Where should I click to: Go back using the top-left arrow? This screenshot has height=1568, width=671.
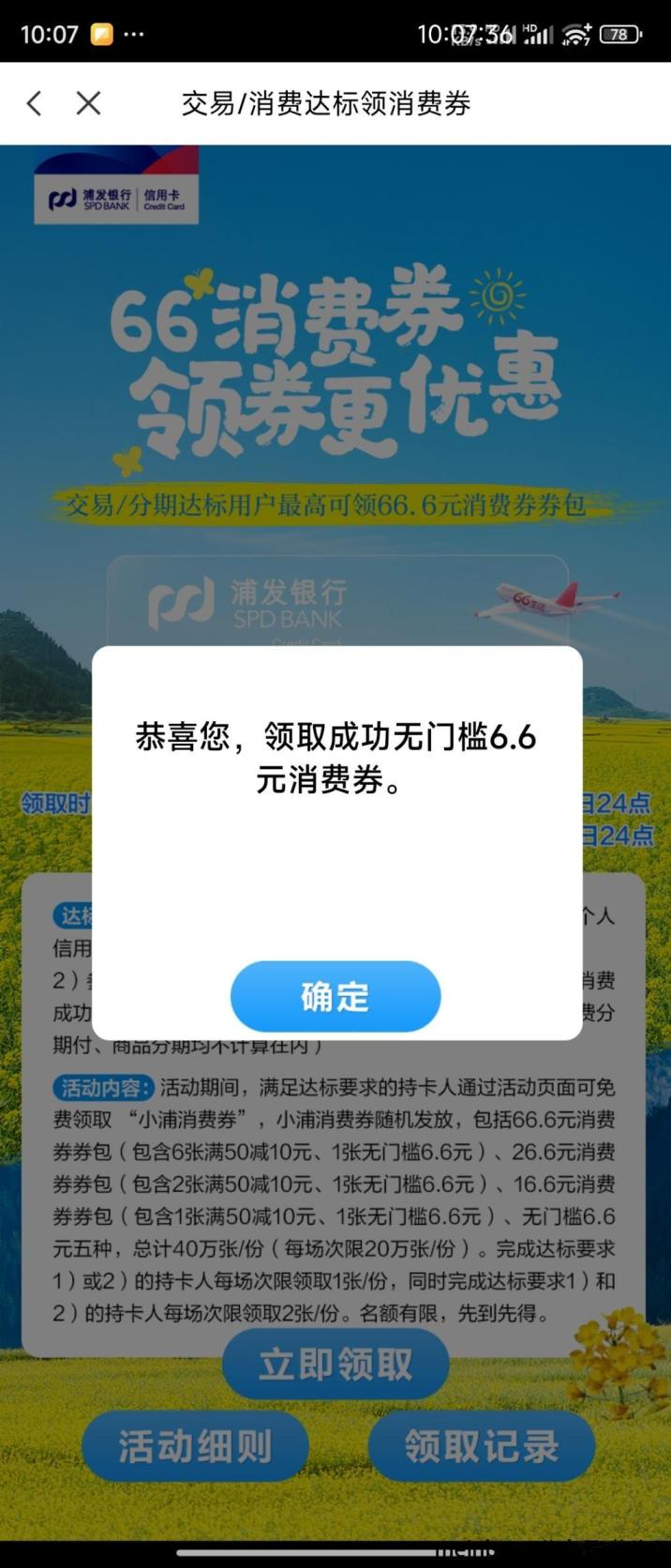(x=35, y=103)
